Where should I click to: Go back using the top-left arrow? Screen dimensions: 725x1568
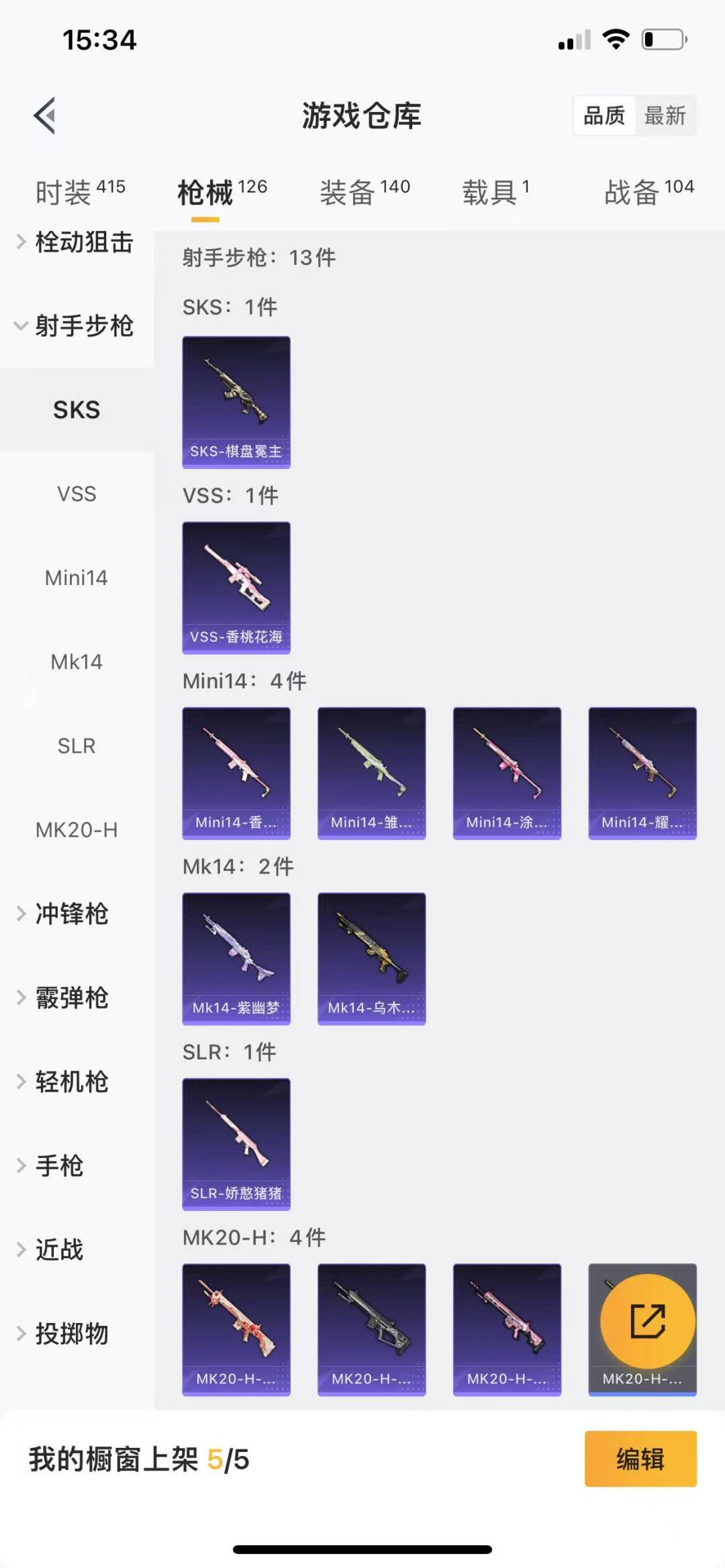coord(45,115)
